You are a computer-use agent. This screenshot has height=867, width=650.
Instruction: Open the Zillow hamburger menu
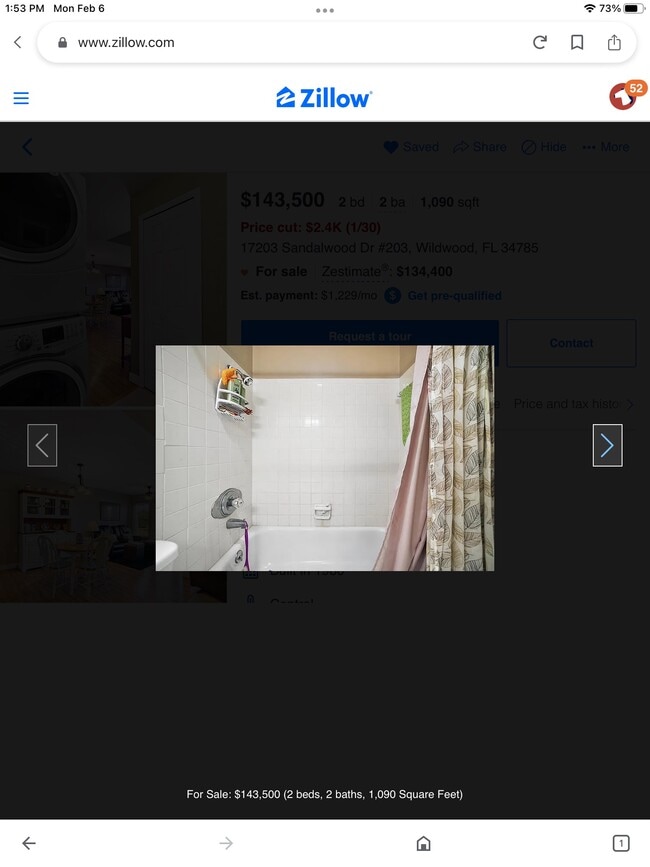pyautogui.click(x=21, y=98)
